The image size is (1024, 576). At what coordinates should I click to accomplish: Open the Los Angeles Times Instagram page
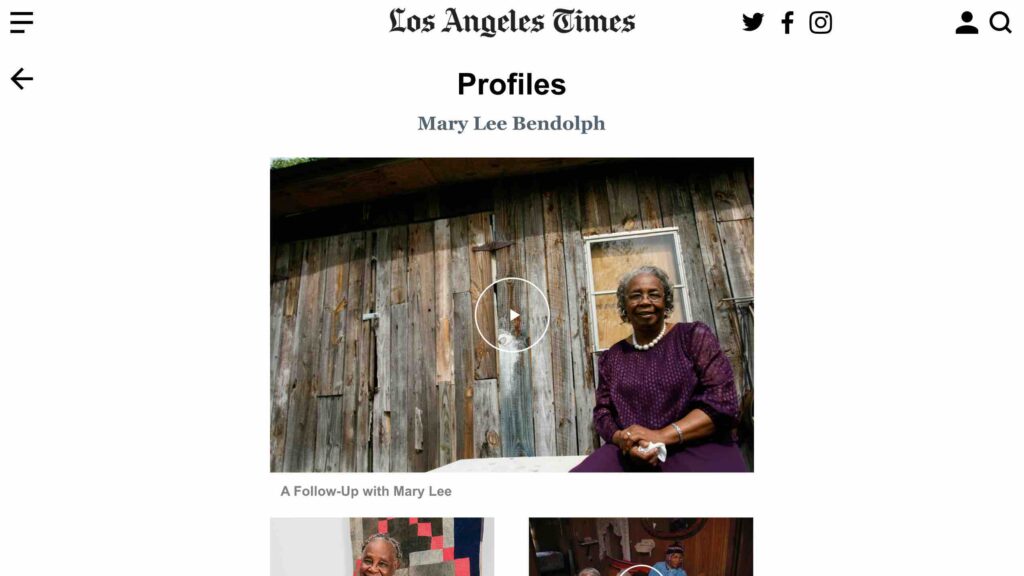point(821,22)
